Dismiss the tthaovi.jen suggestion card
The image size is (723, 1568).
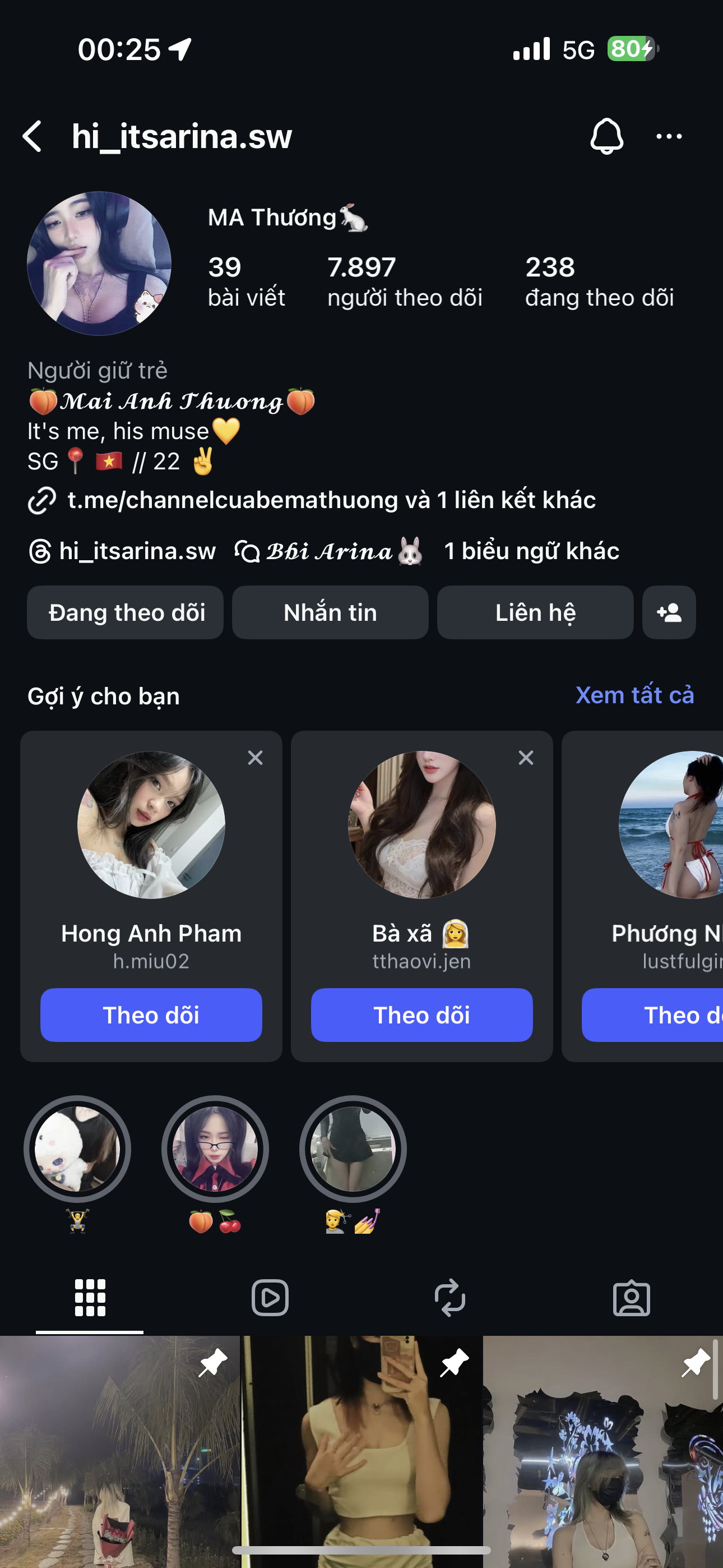pyautogui.click(x=526, y=758)
